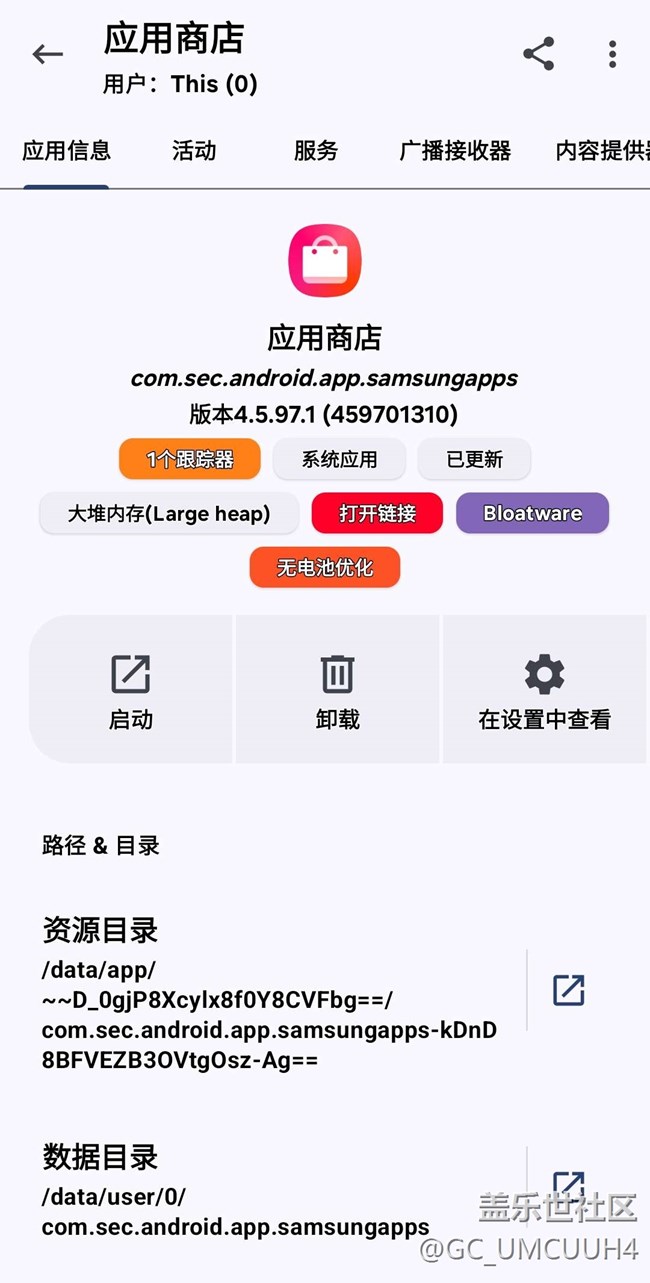Open 在设置中查看
The image size is (650, 1283).
pos(544,690)
